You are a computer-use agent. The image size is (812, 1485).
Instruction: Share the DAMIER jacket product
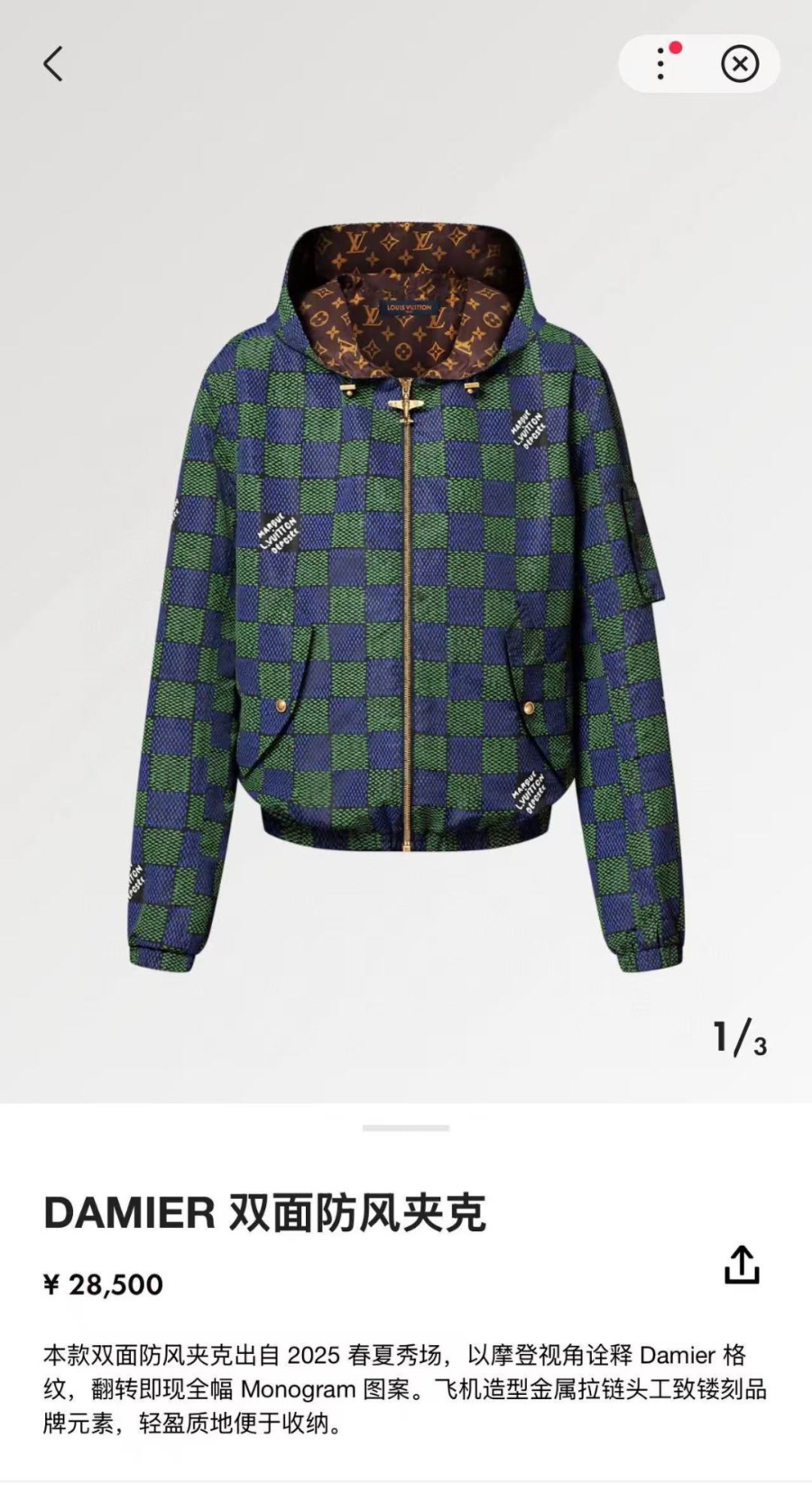point(742,1265)
